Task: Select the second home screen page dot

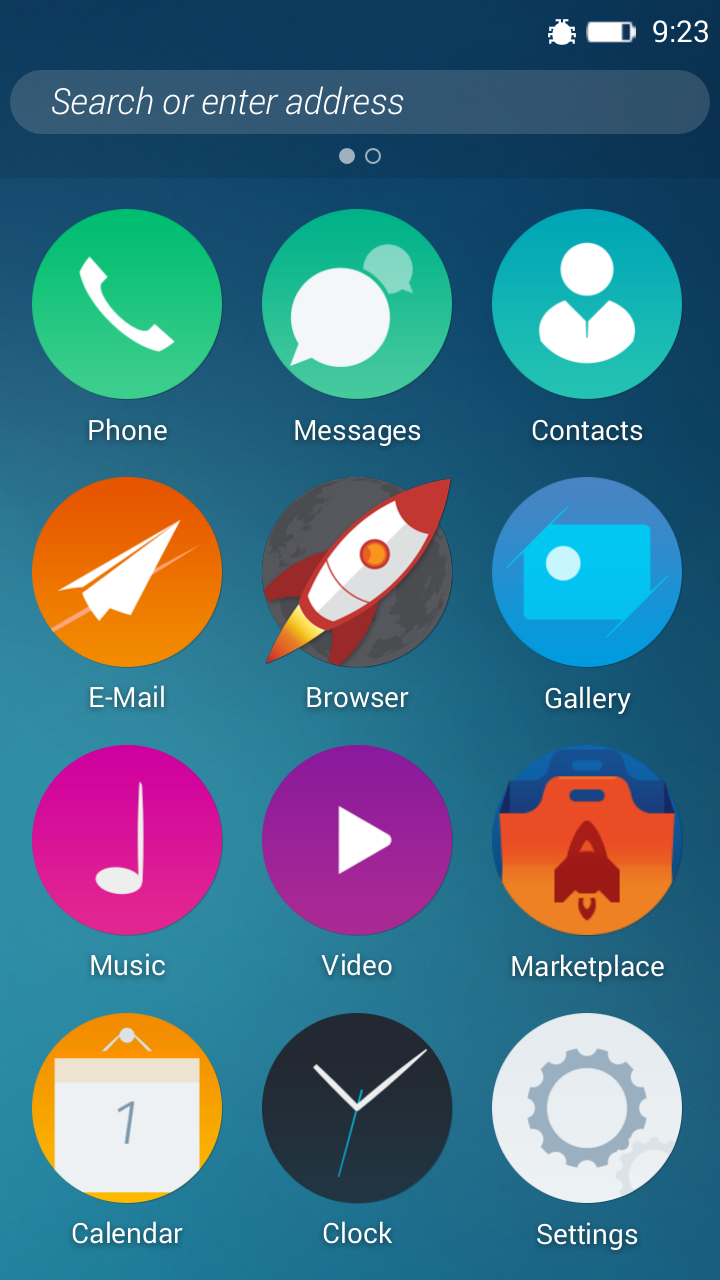Action: click(x=373, y=156)
